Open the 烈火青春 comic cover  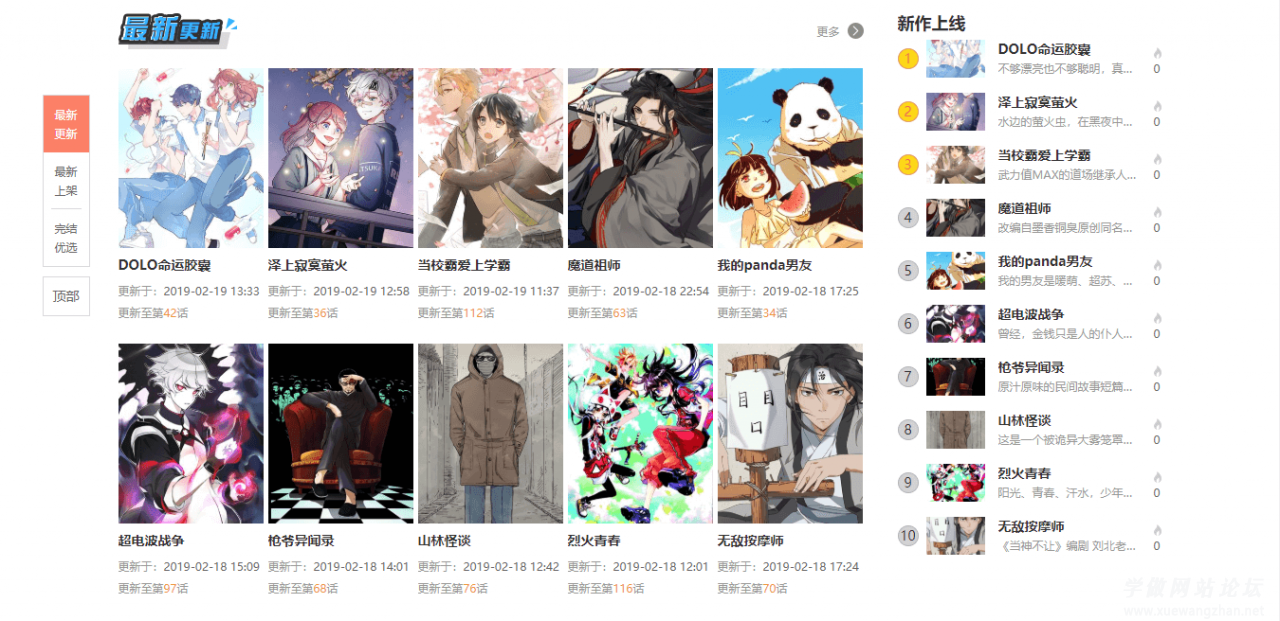(640, 433)
